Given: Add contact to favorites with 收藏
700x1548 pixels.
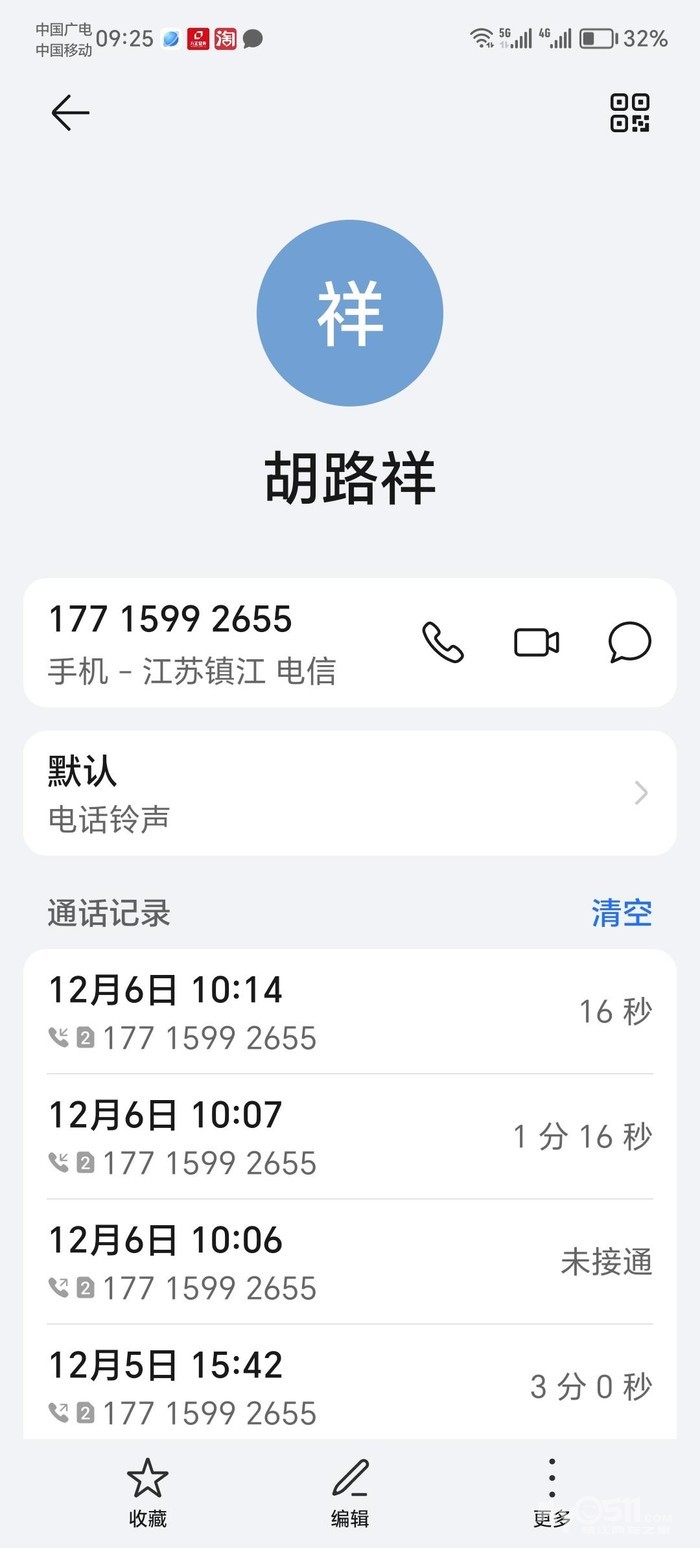Looking at the screenshot, I should pos(148,1492).
